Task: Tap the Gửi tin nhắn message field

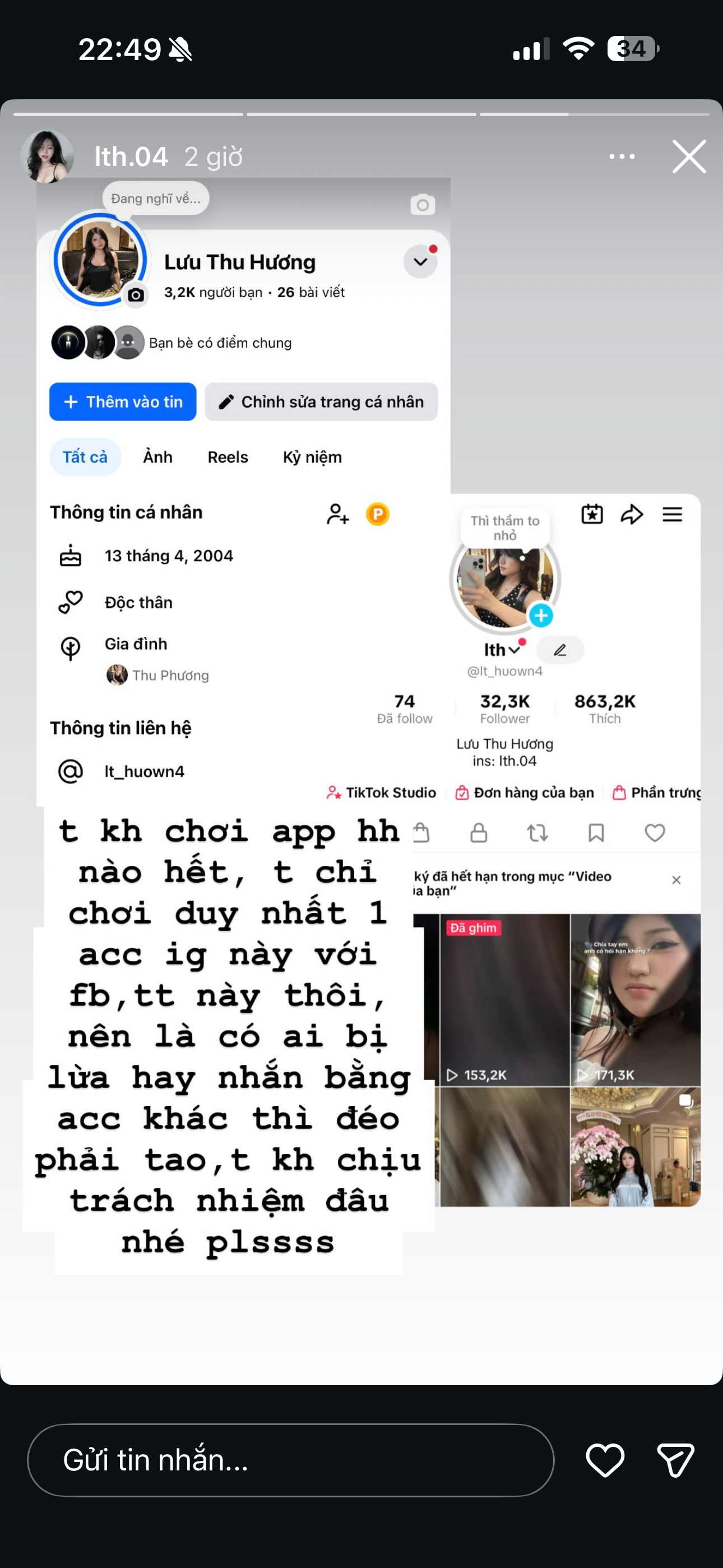Action: coord(290,1460)
